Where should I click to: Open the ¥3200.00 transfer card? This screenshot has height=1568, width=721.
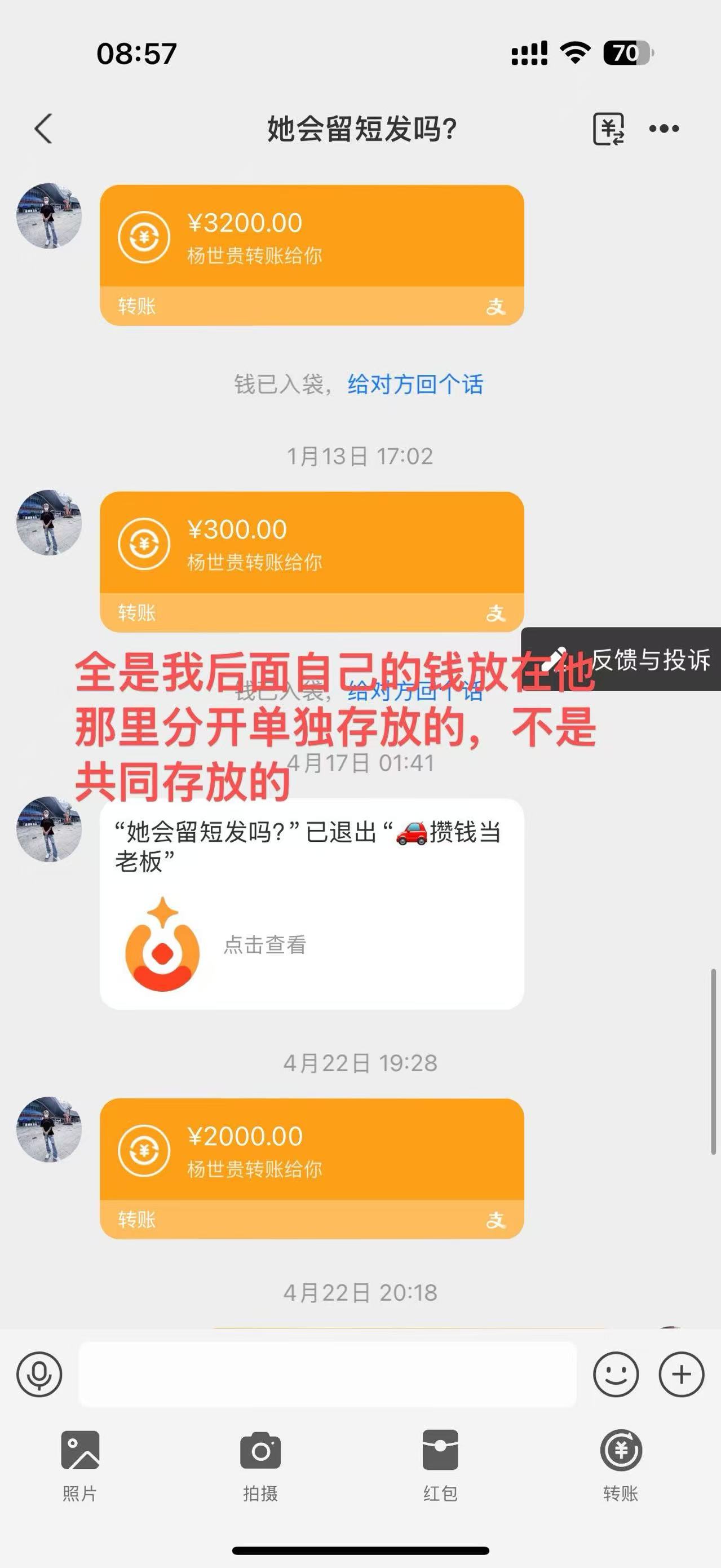[x=312, y=255]
